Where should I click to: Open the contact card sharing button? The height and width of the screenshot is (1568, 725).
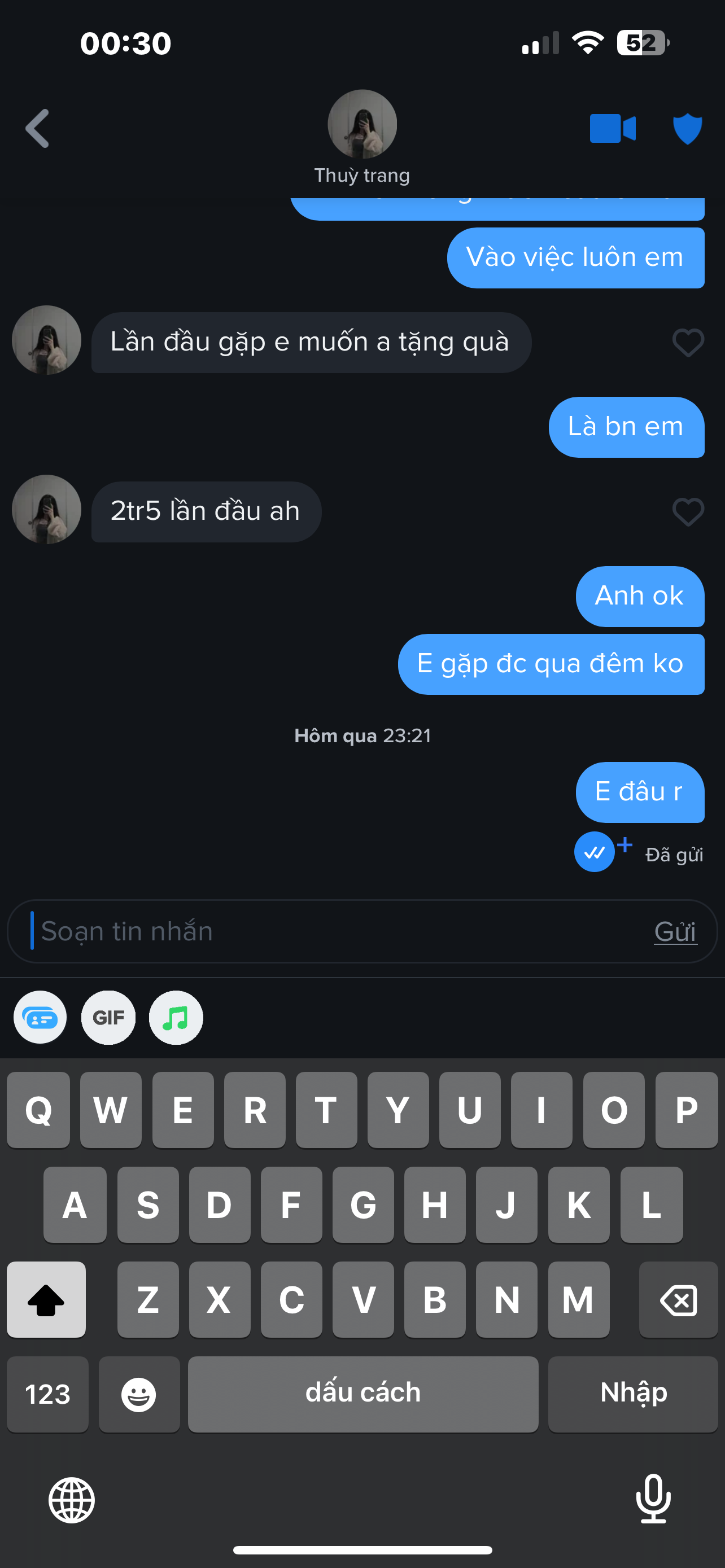point(40,1017)
